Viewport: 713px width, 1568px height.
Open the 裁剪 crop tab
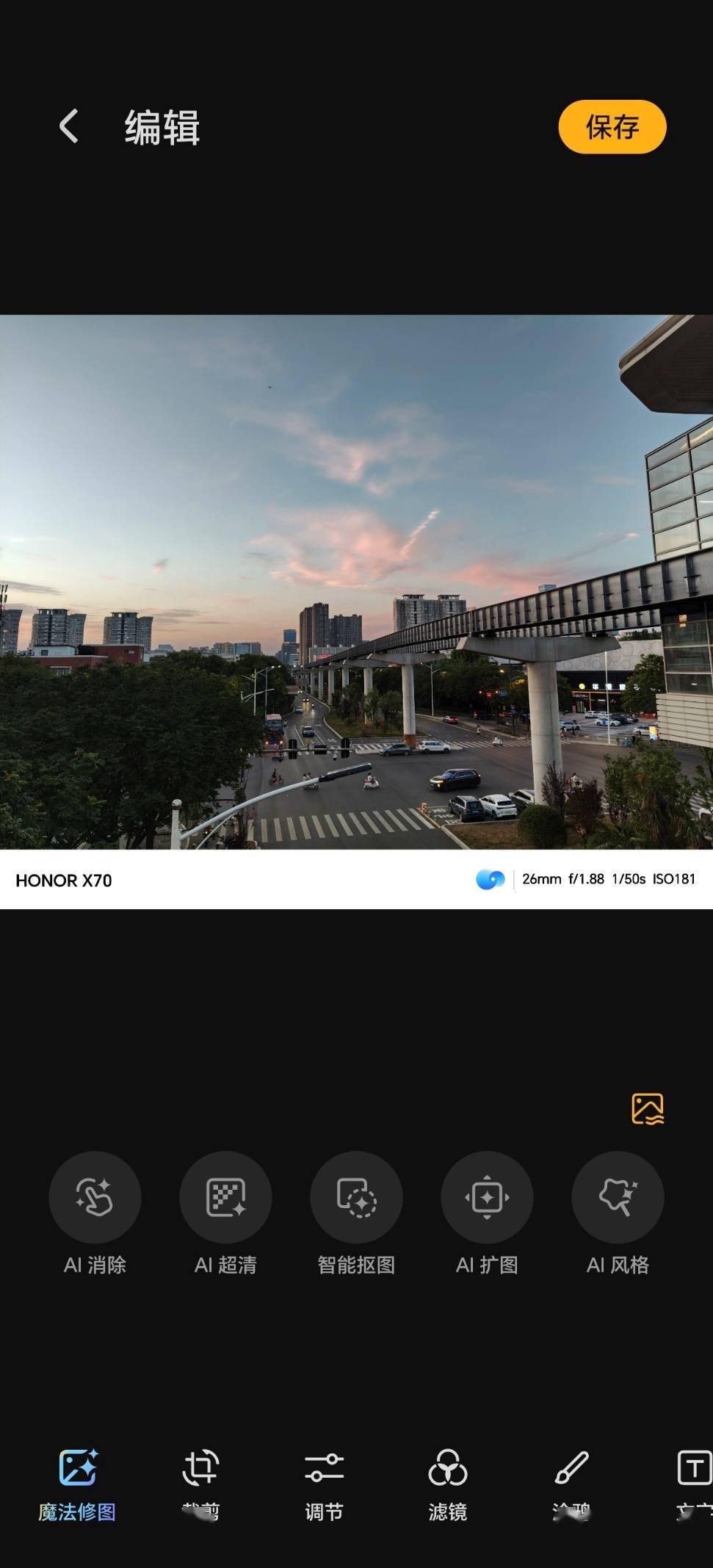coord(200,1484)
